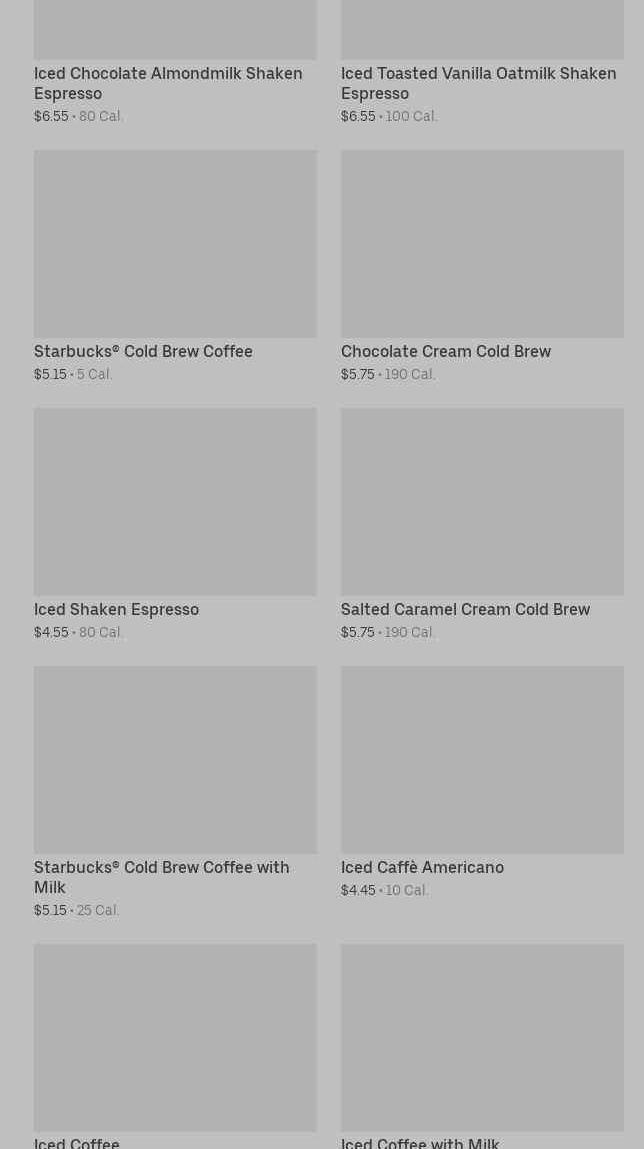Select Iced Toasted Vanilla Oatmilk Shaken Espresso
Viewport: 644px width, 1149px height.
click(x=482, y=62)
